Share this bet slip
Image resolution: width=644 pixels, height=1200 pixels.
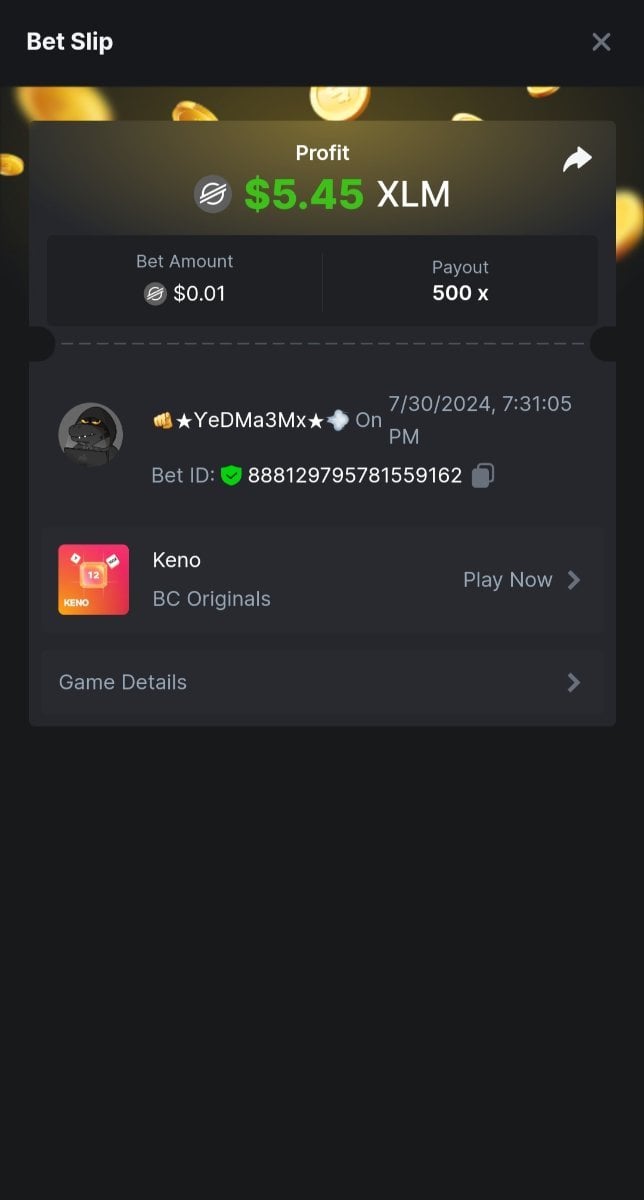tap(577, 160)
